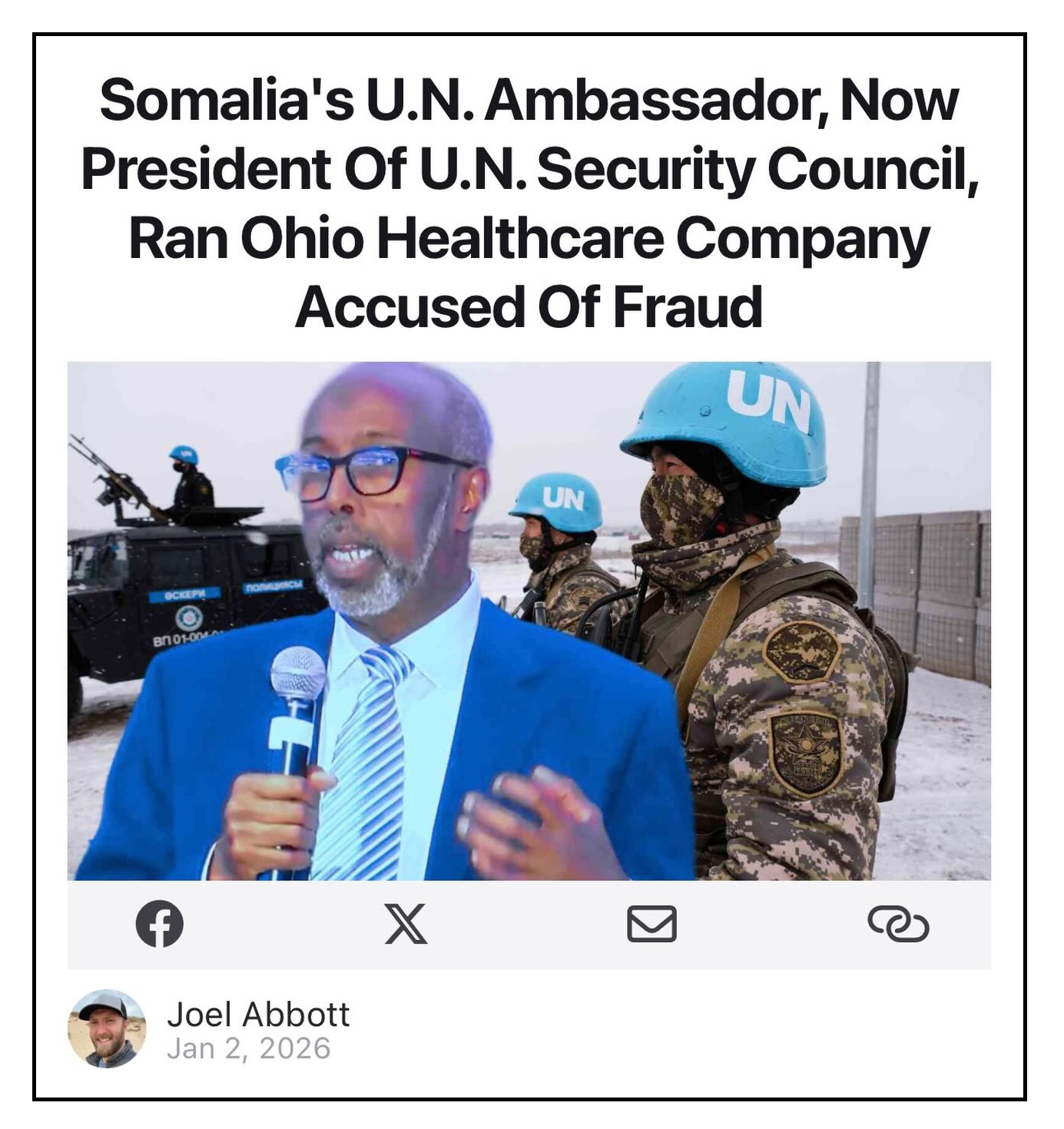Share article on Facebook
1064x1129 pixels.
tap(160, 923)
